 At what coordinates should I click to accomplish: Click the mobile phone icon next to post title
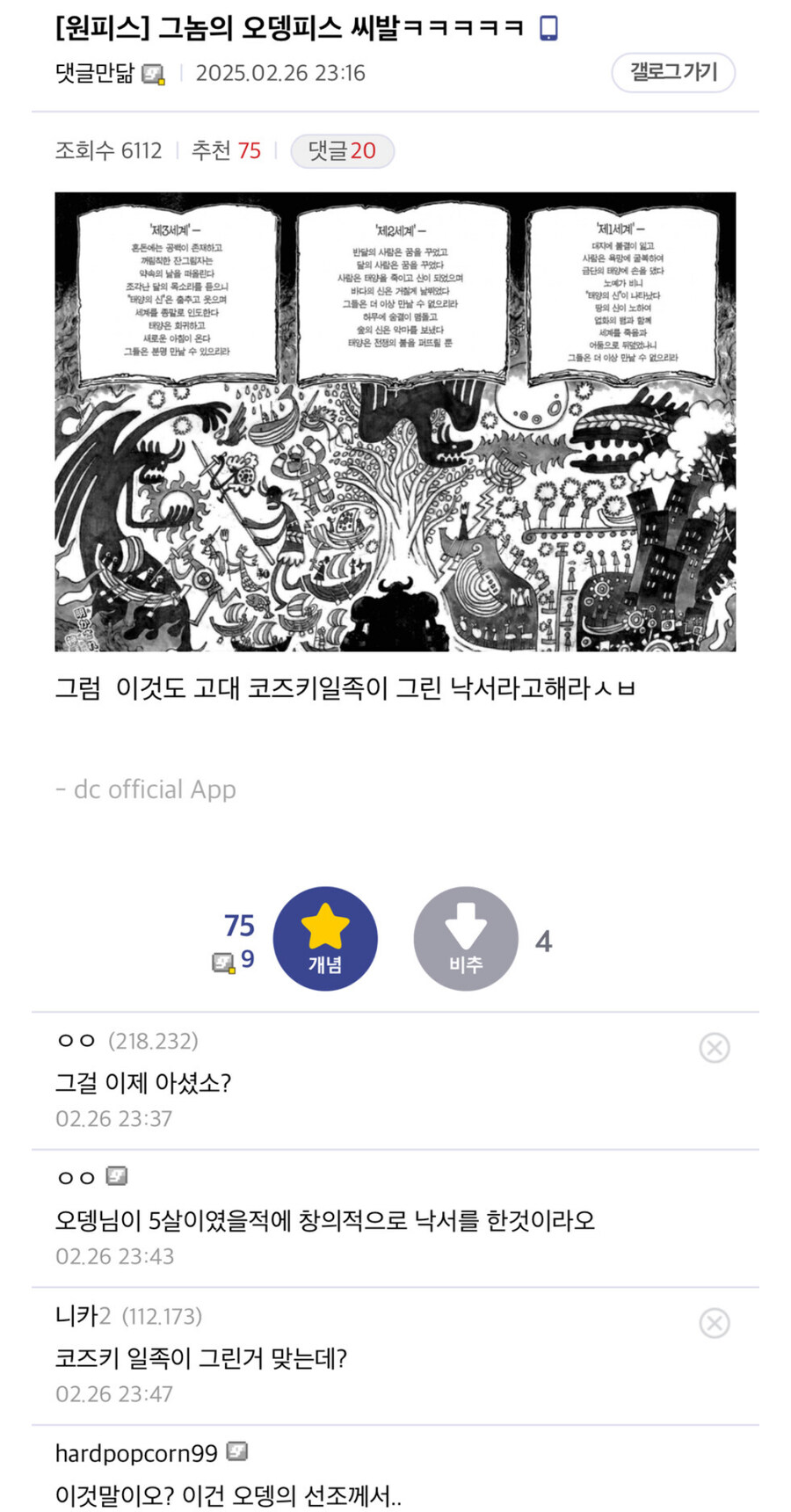[548, 29]
